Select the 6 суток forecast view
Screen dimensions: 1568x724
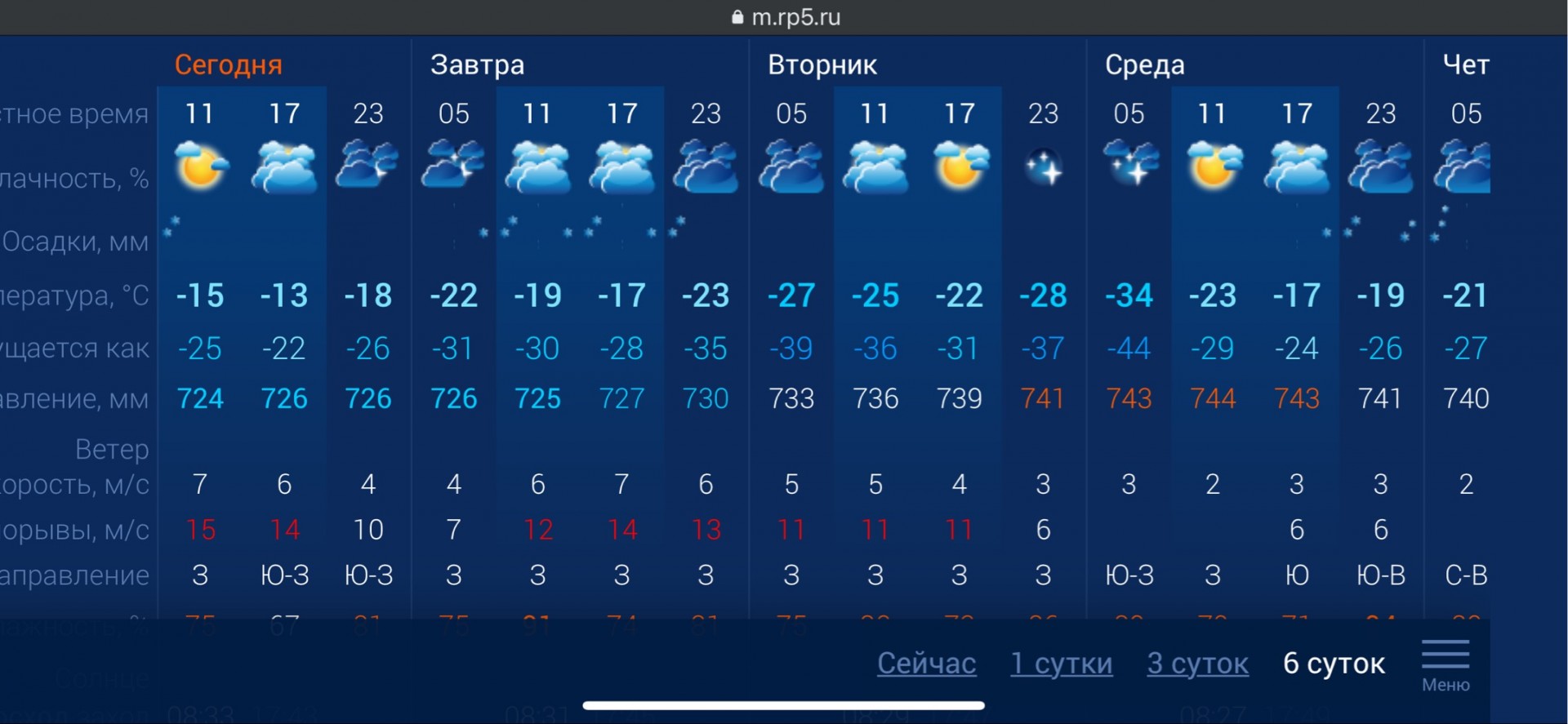(x=1334, y=664)
